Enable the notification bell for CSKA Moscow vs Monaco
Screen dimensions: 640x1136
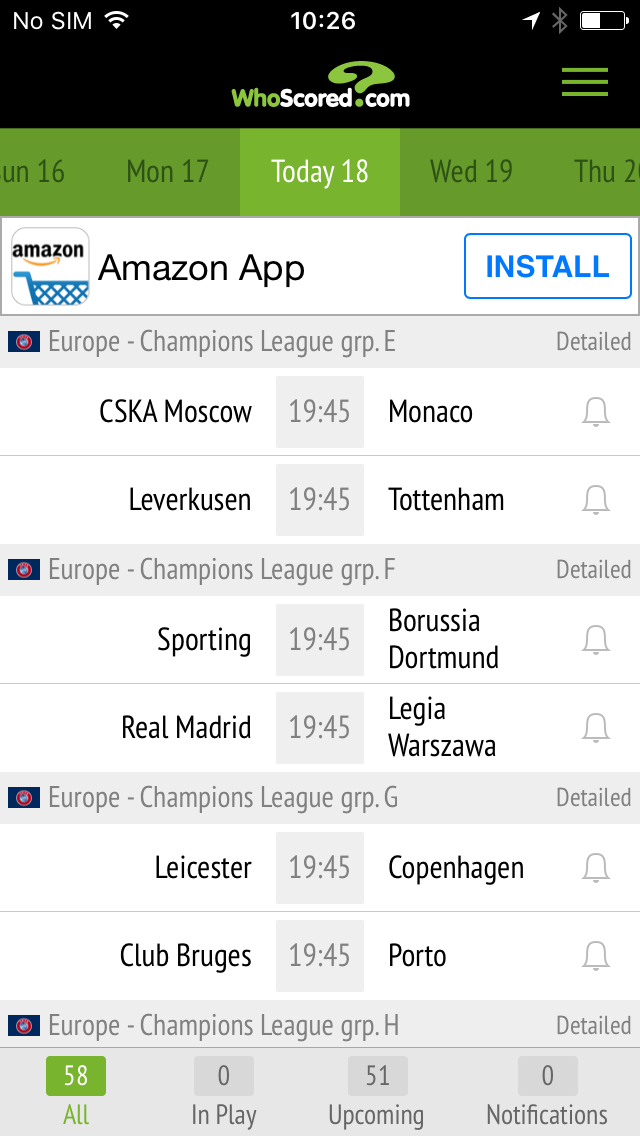[x=596, y=412]
